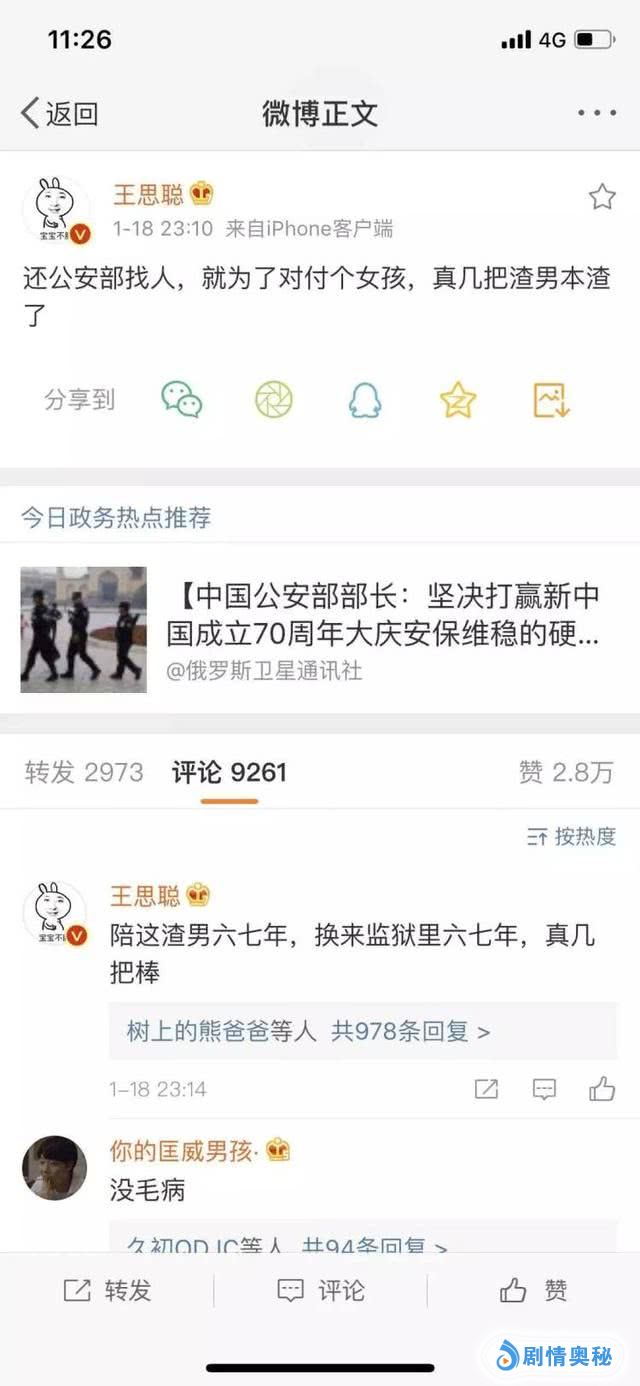
Task: Repost 王思聪's comment via its share icon
Action: [x=486, y=1089]
